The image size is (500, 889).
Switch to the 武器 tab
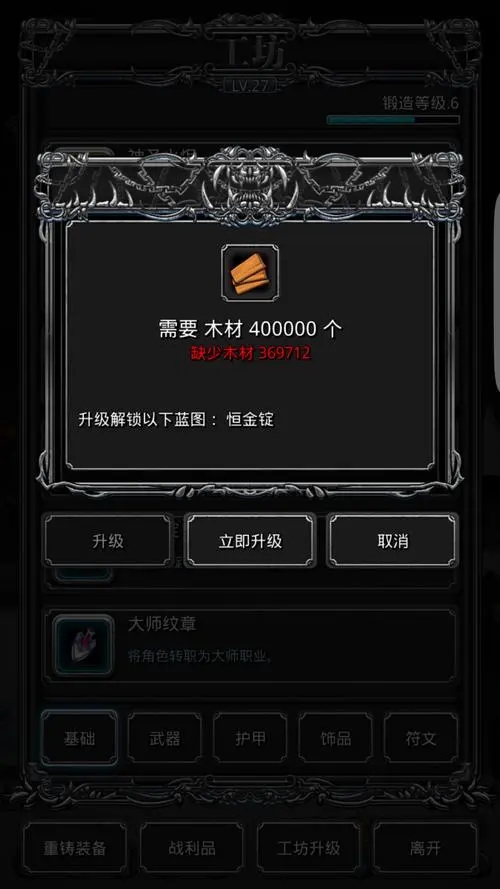(x=164, y=738)
